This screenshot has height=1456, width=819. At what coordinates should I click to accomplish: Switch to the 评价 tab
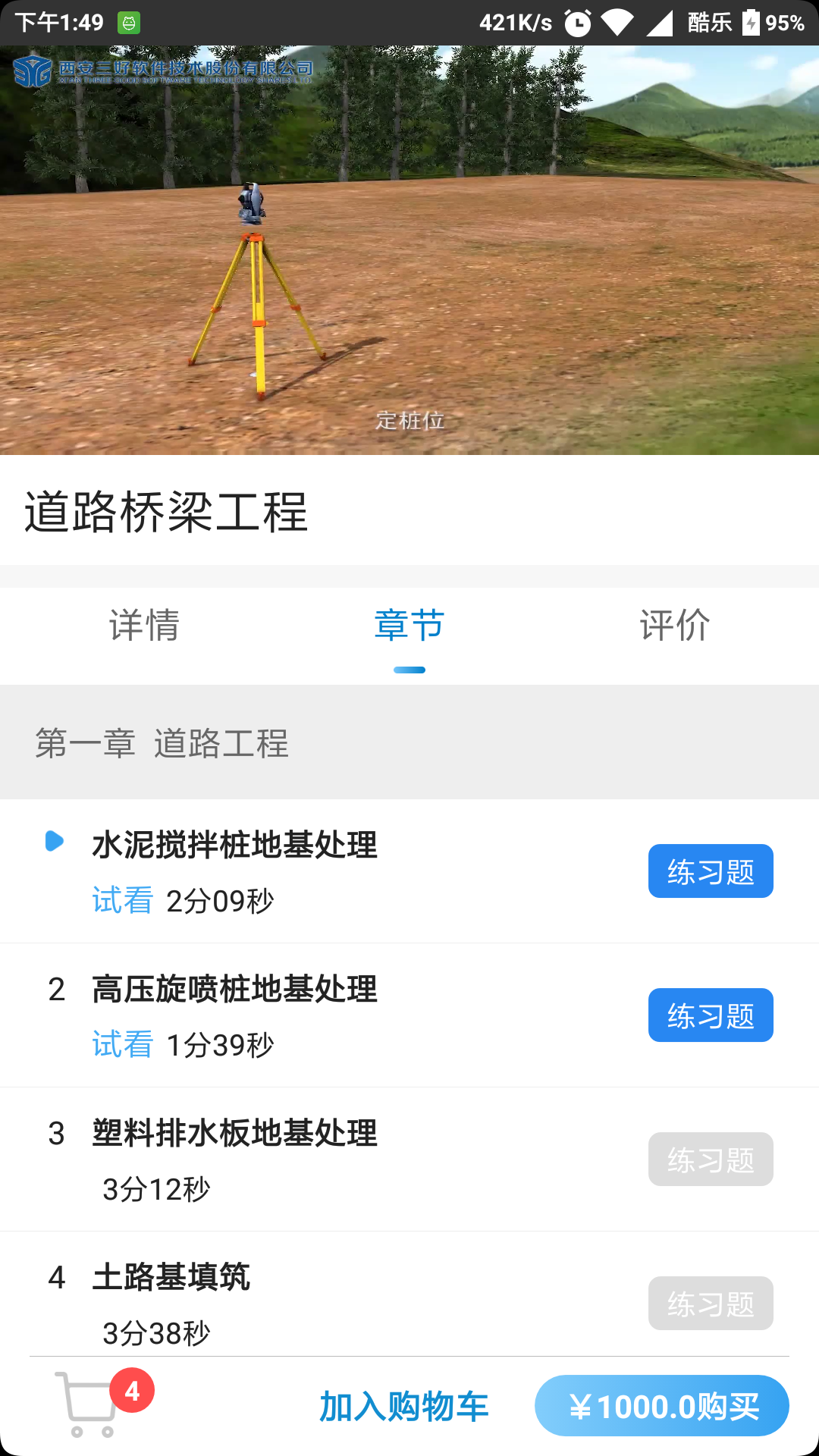click(675, 625)
